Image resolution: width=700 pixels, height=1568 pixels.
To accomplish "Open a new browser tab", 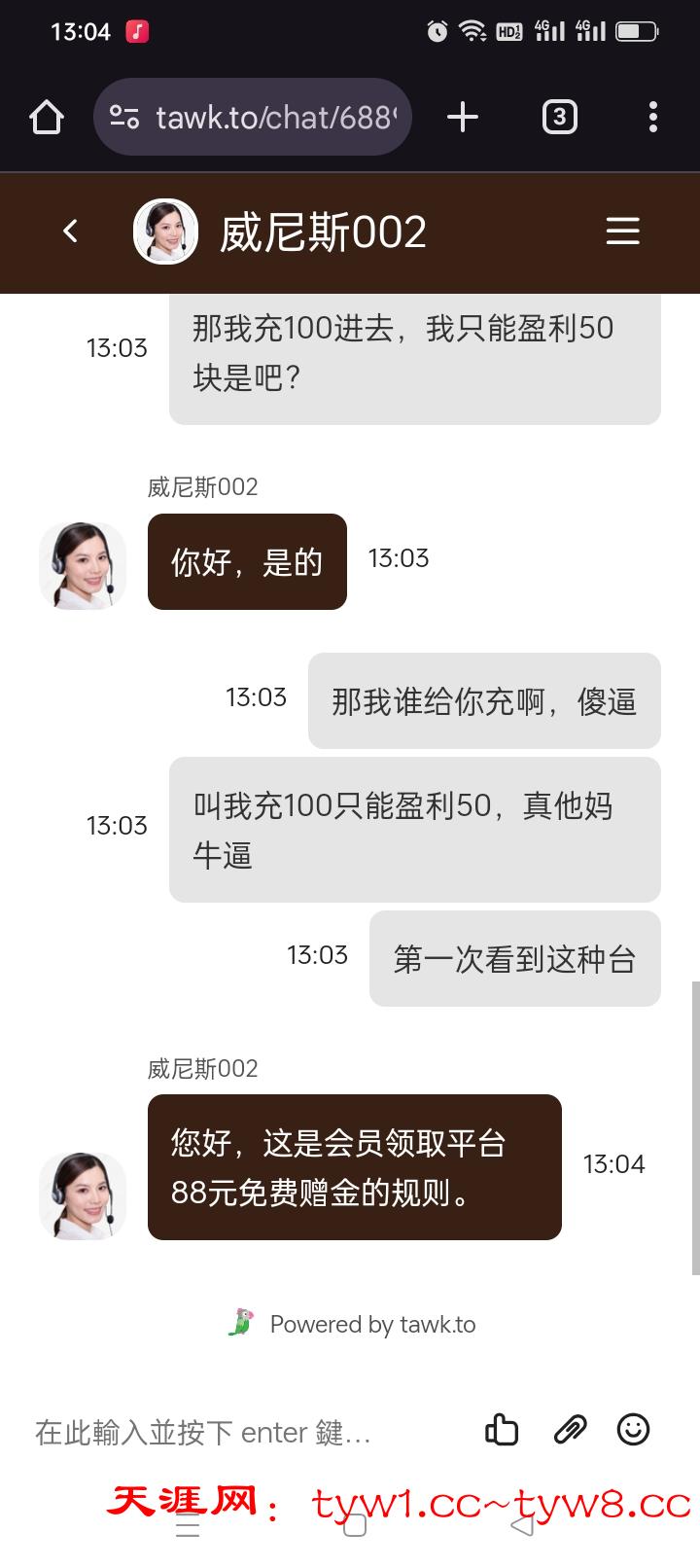I will pyautogui.click(x=463, y=118).
